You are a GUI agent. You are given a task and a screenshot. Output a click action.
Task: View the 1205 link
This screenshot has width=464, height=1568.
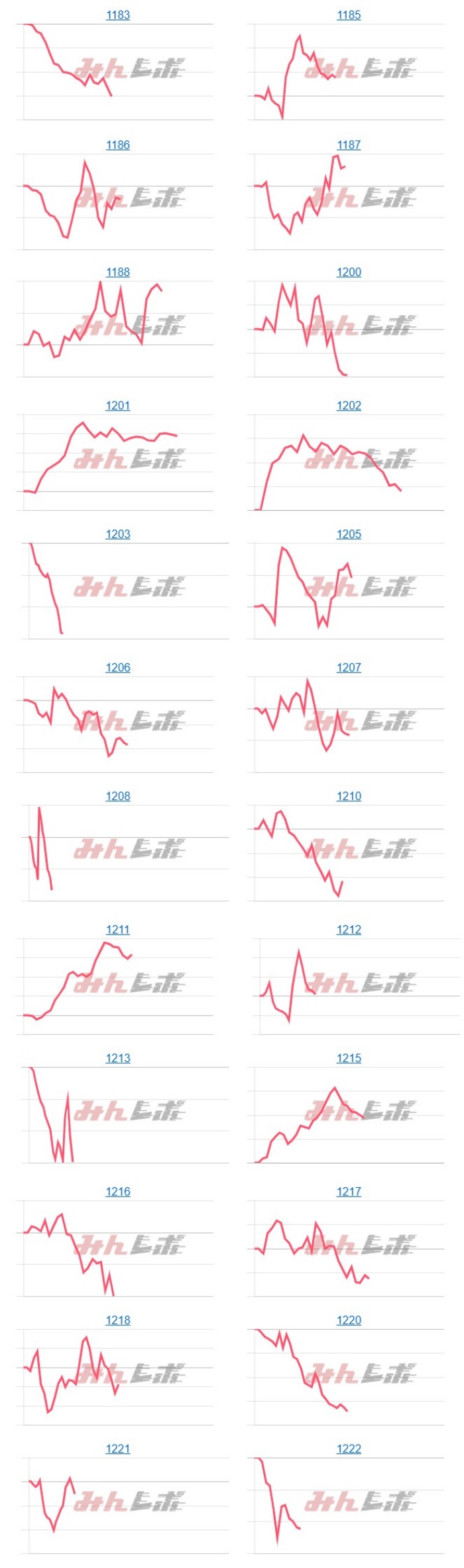(x=349, y=535)
